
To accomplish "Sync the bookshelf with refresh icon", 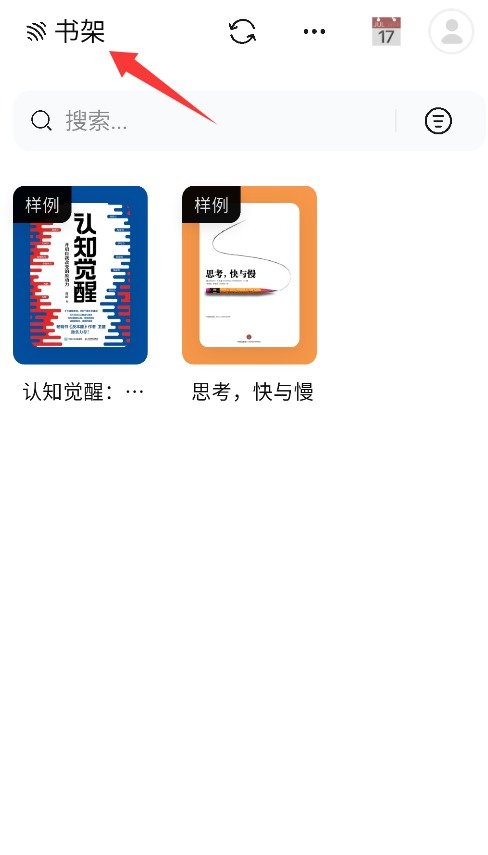I will coord(242,32).
